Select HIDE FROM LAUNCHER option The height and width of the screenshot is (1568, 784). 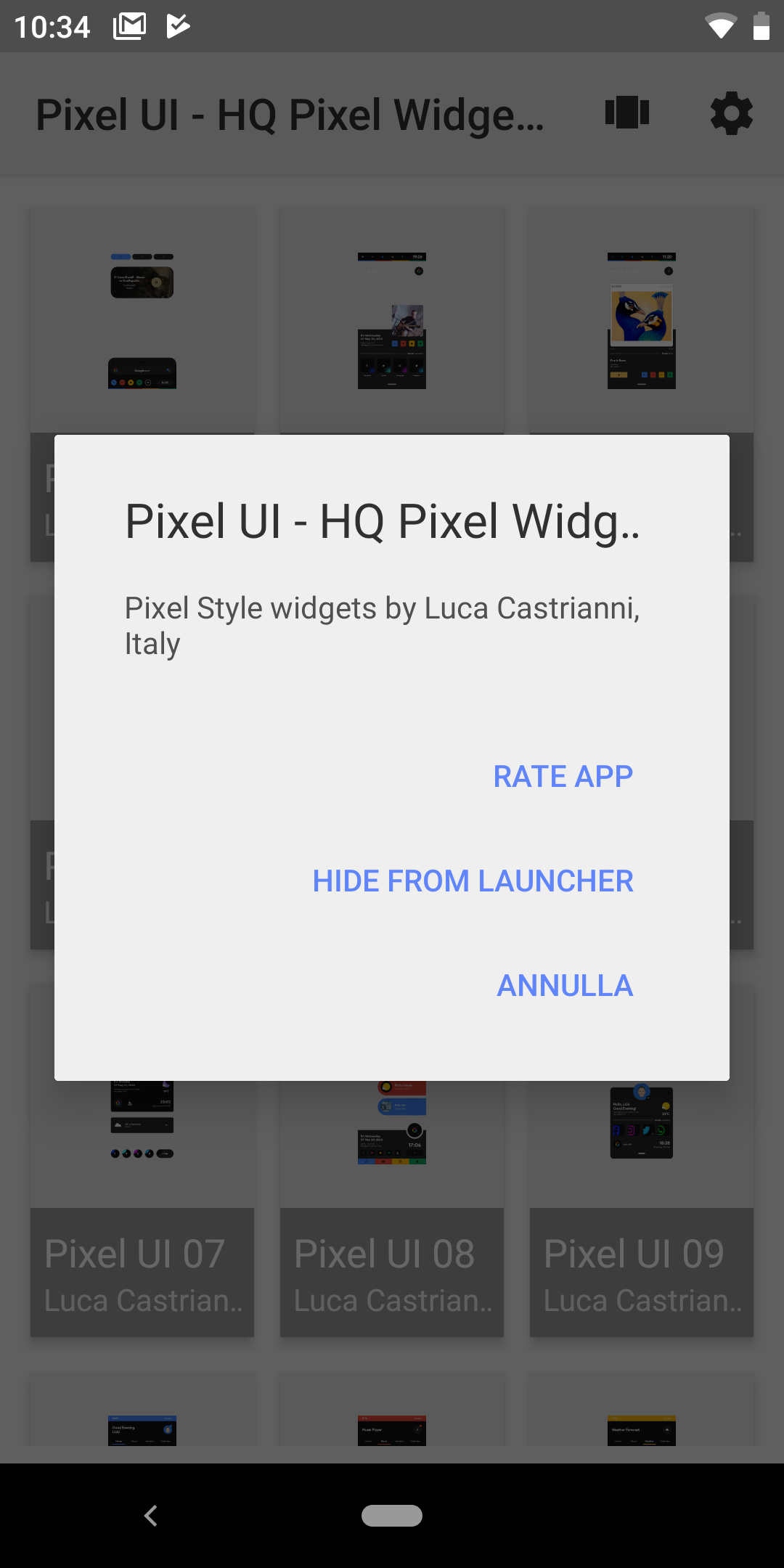coord(473,881)
